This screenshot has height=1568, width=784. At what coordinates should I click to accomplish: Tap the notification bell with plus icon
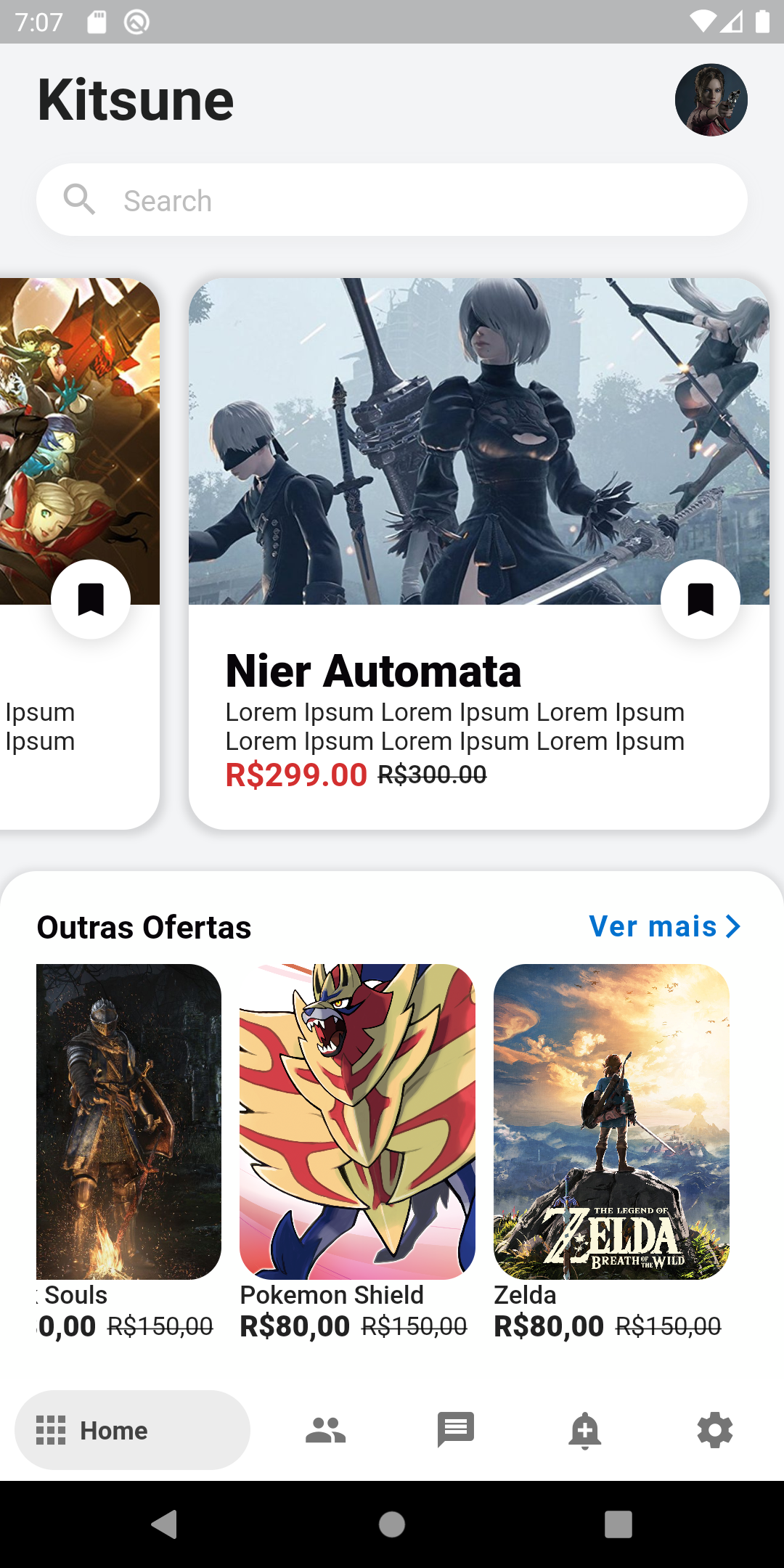point(585,1431)
